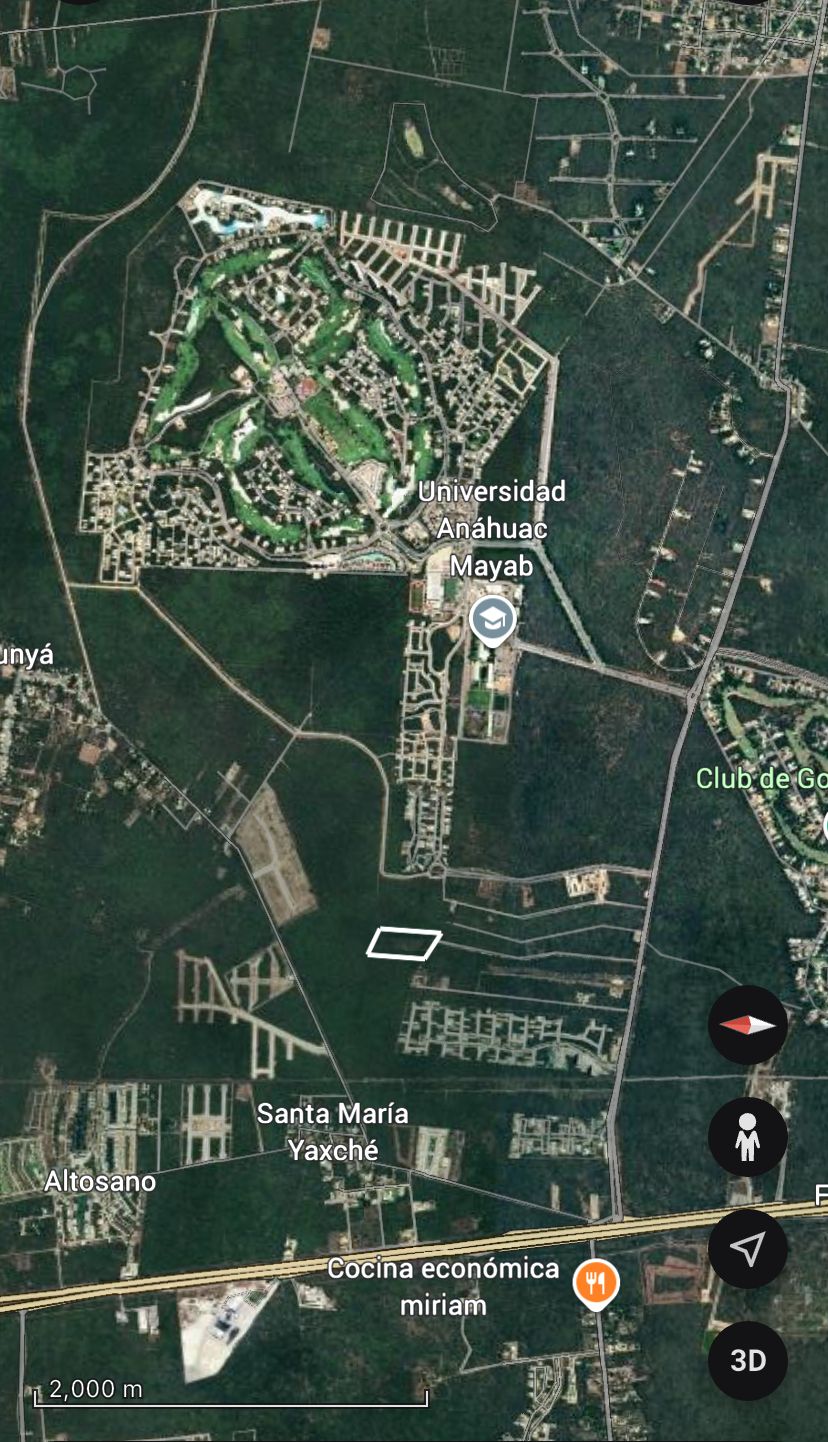The width and height of the screenshot is (828, 1442).
Task: Switch to 3D view
Action: click(x=748, y=1361)
